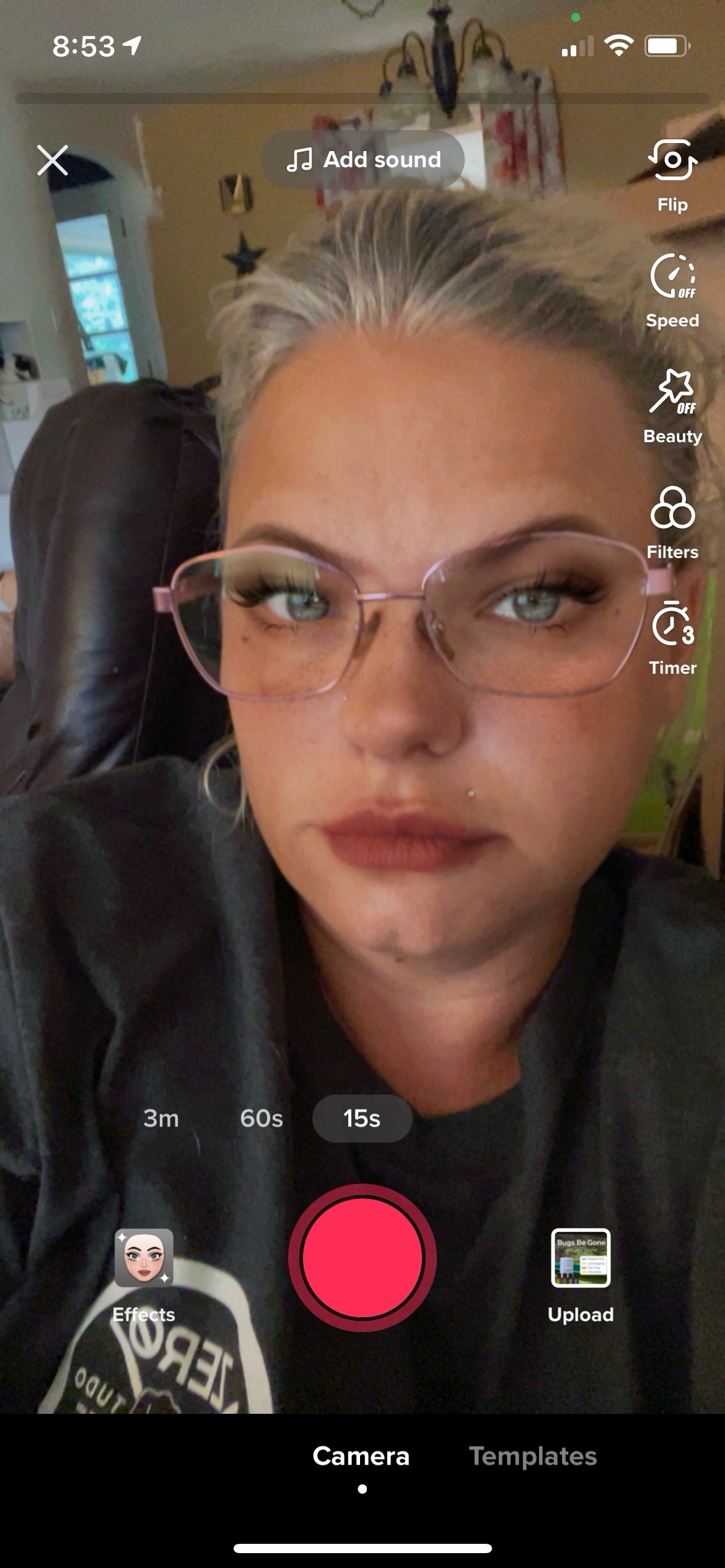Switch to the Templates tab
Screen dimensions: 725x1568
click(532, 1456)
